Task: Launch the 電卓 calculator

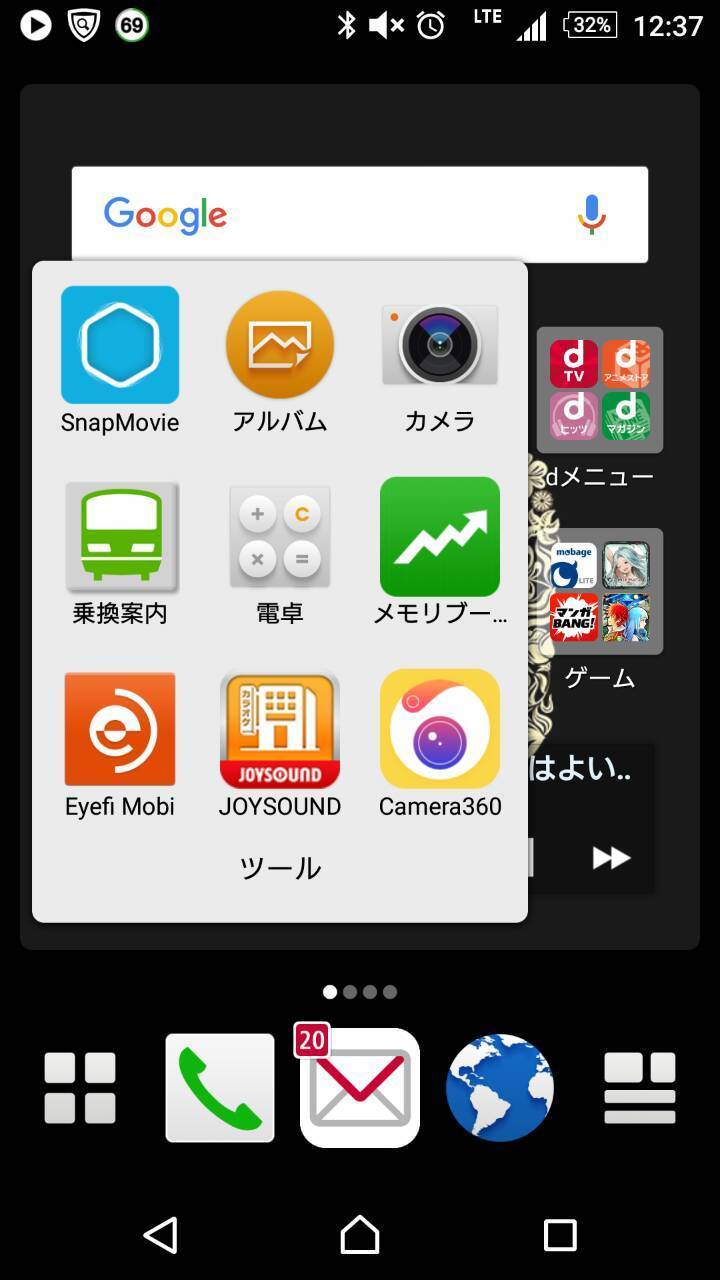Action: point(280,538)
